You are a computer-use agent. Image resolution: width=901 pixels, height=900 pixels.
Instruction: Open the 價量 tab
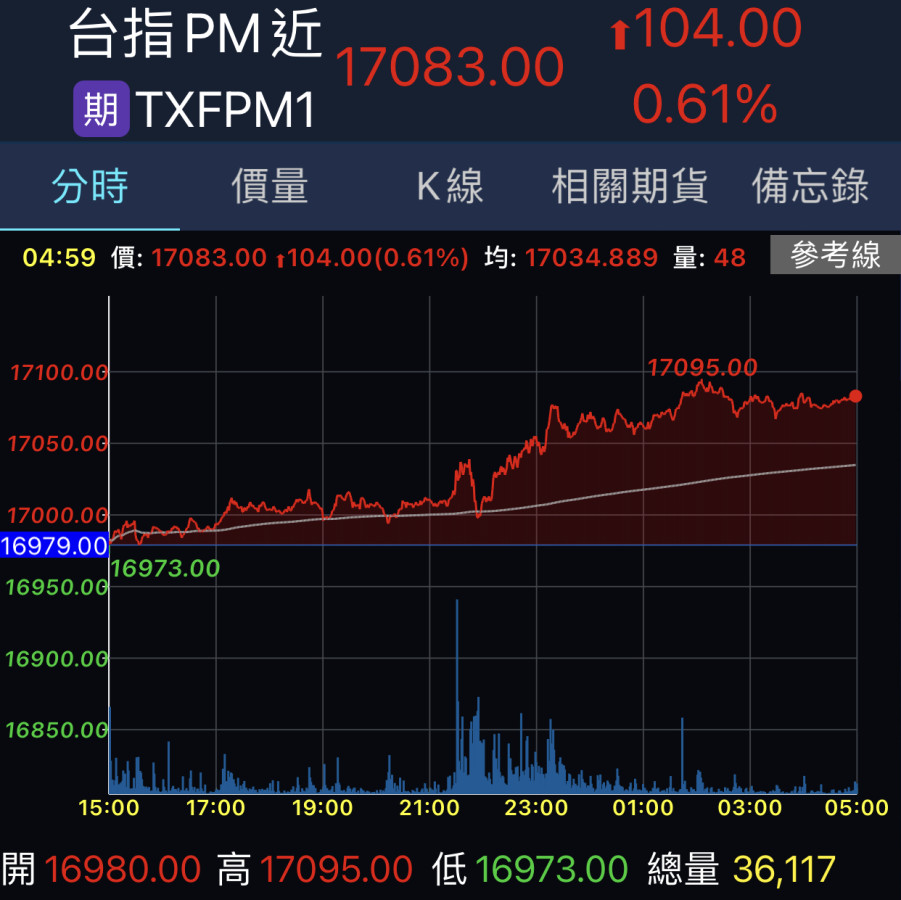point(270,186)
